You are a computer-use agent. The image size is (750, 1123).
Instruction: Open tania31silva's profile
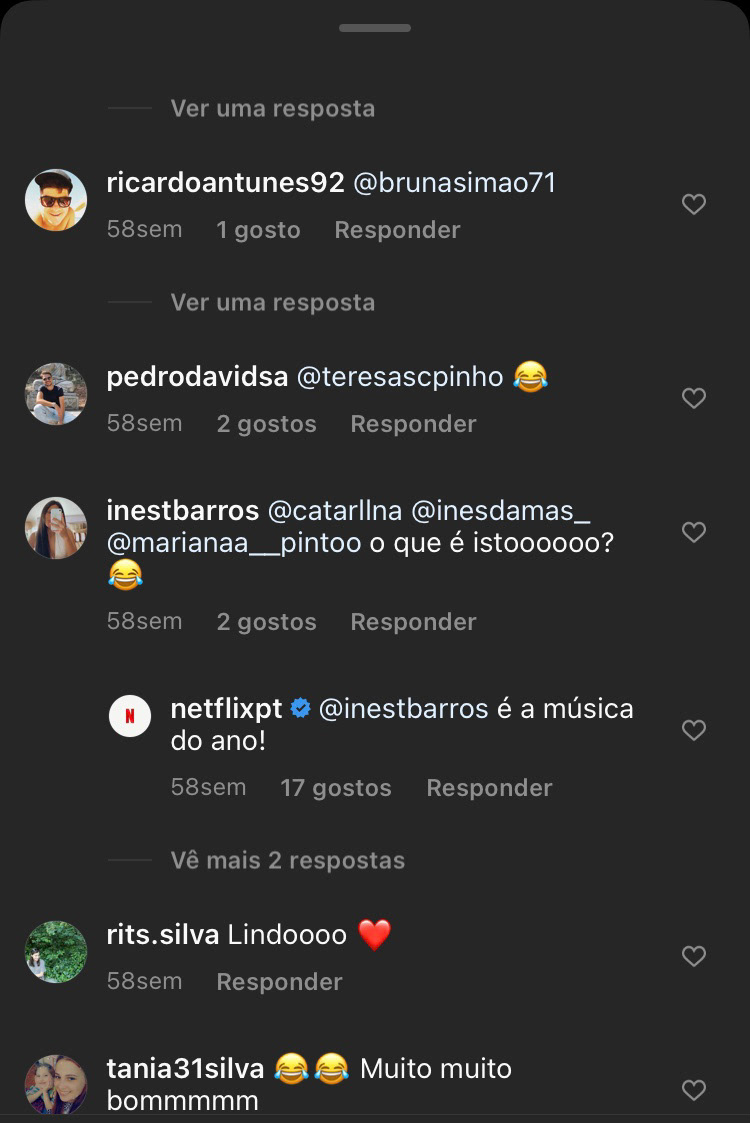tap(56, 1085)
